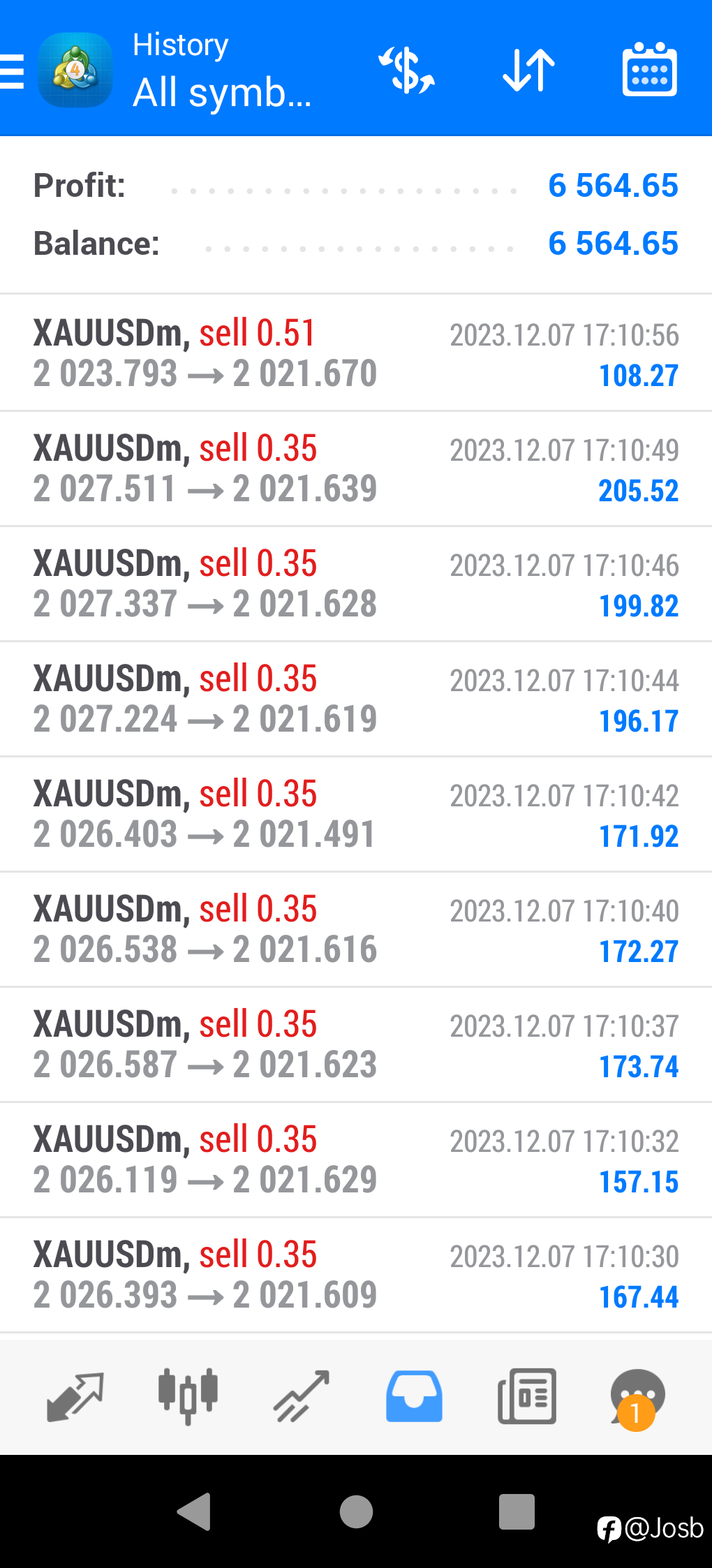Screen dimensions: 712x1568
Task: Open the trade with profit 205.52
Action: pyautogui.click(x=356, y=468)
